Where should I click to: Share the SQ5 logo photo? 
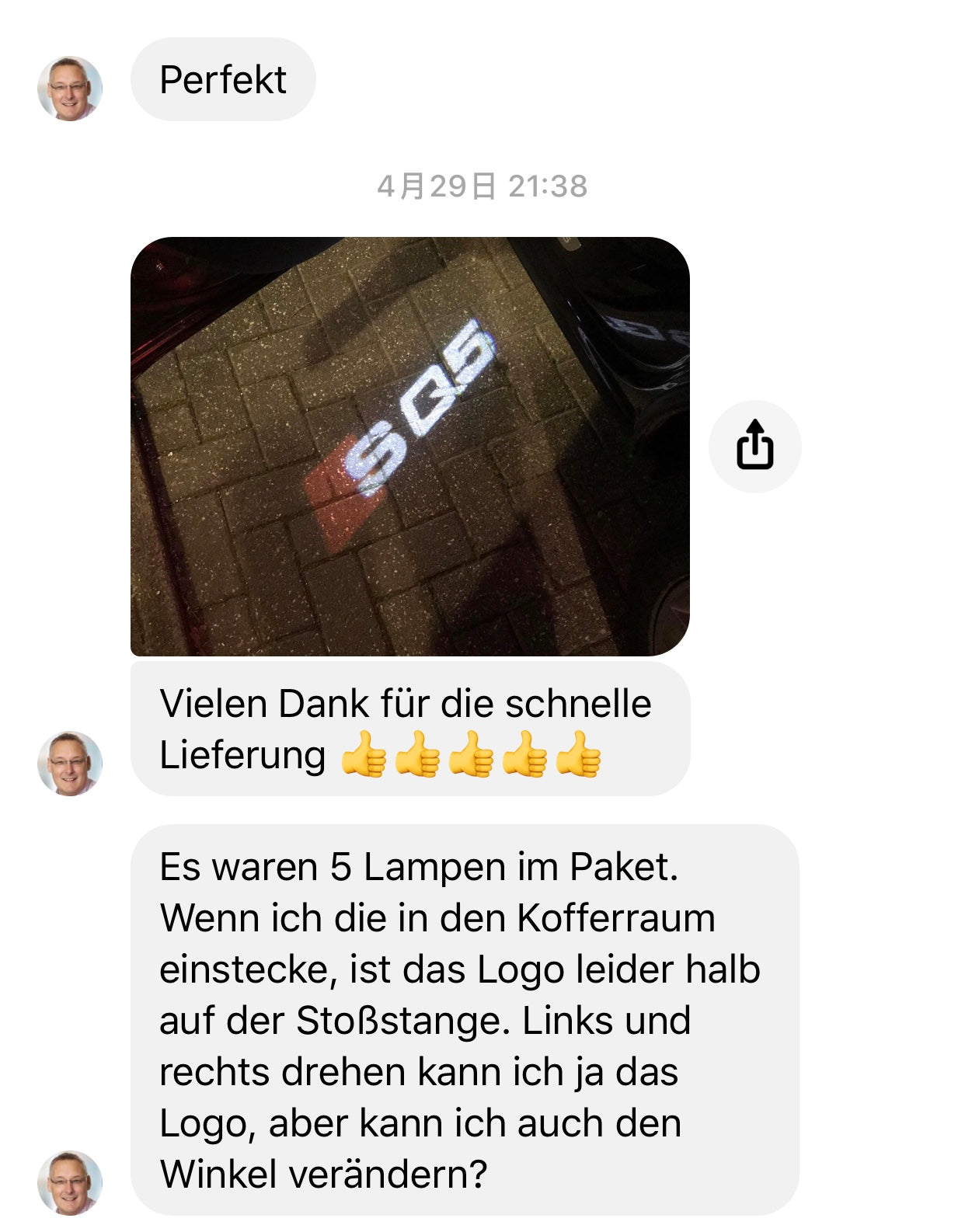coord(754,446)
